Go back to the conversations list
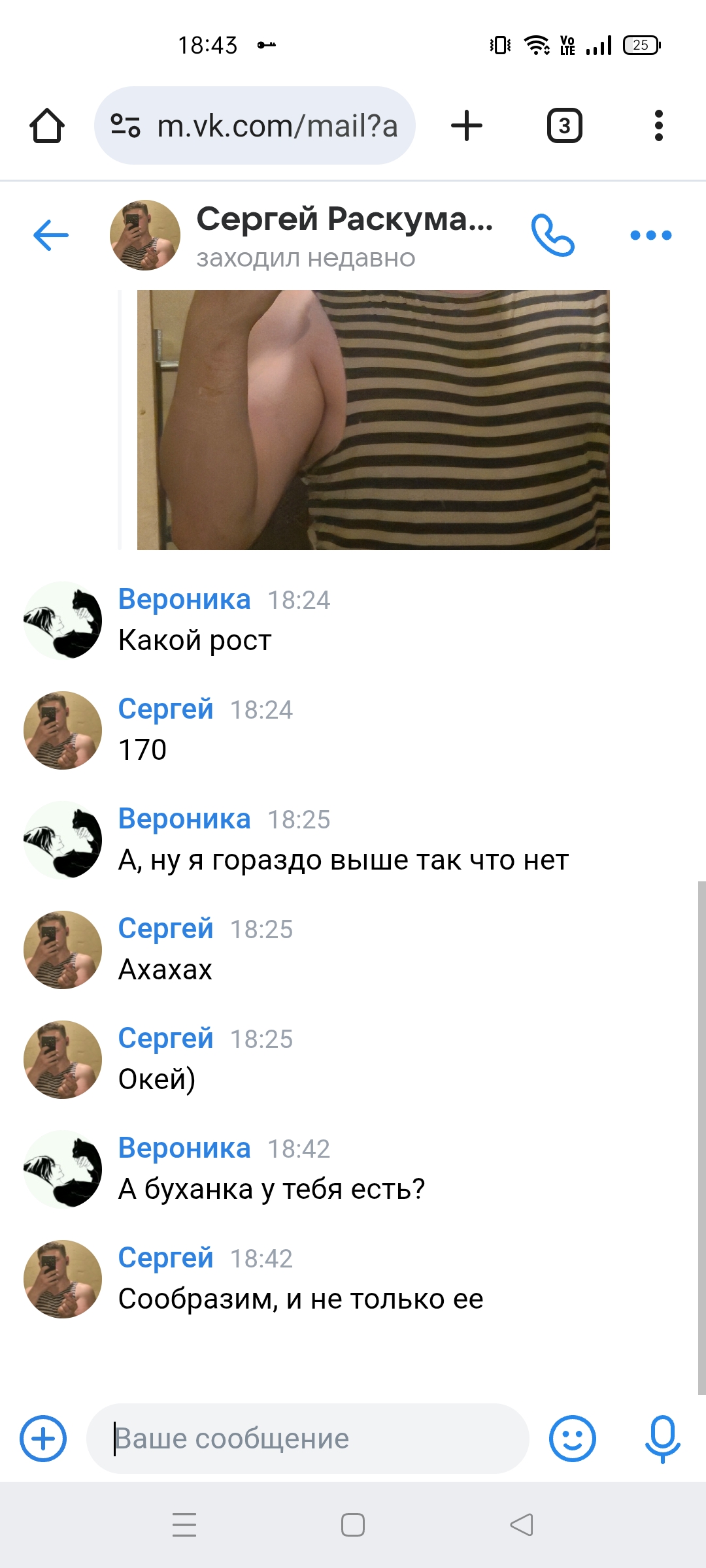Screen dimensions: 706x1568 pyautogui.click(x=51, y=235)
